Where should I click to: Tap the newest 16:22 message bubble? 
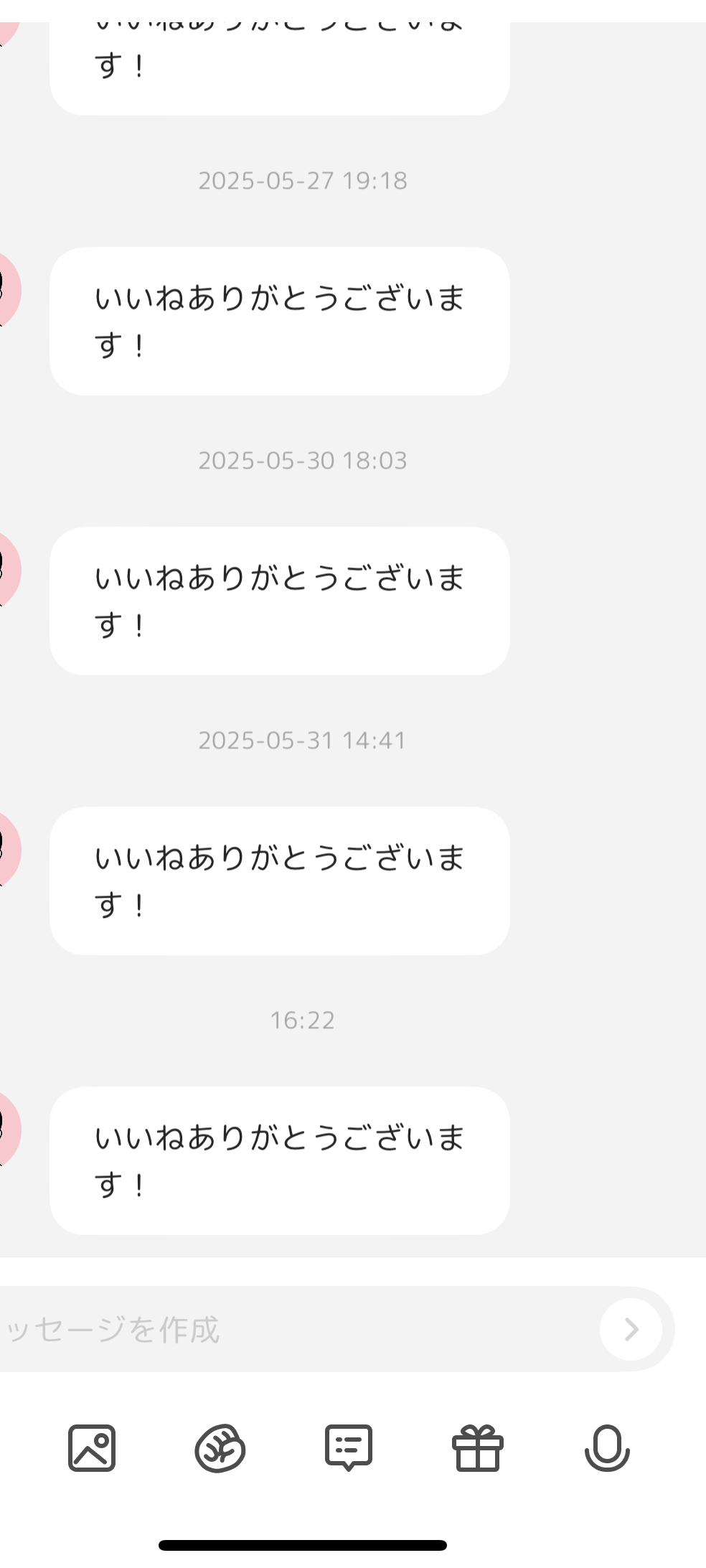[280, 1158]
